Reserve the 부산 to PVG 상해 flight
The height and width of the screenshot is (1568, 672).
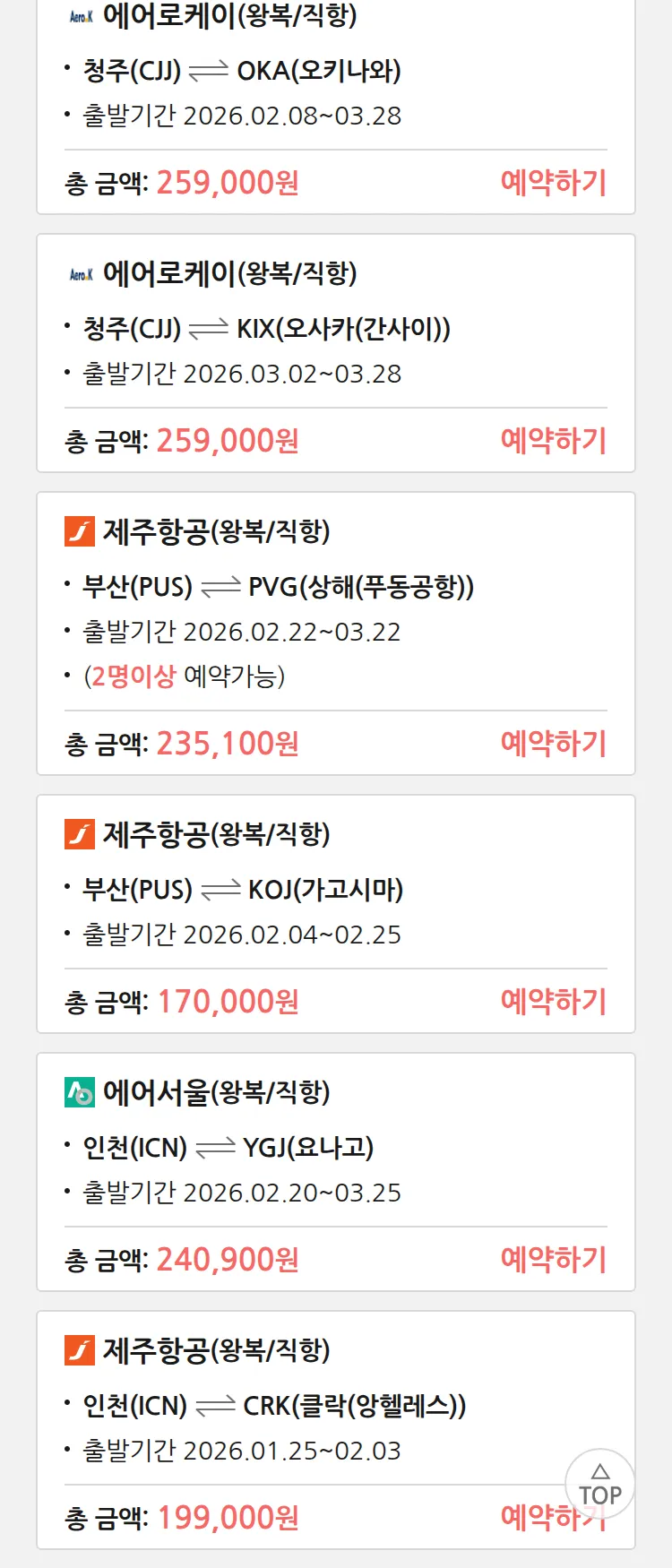click(553, 744)
